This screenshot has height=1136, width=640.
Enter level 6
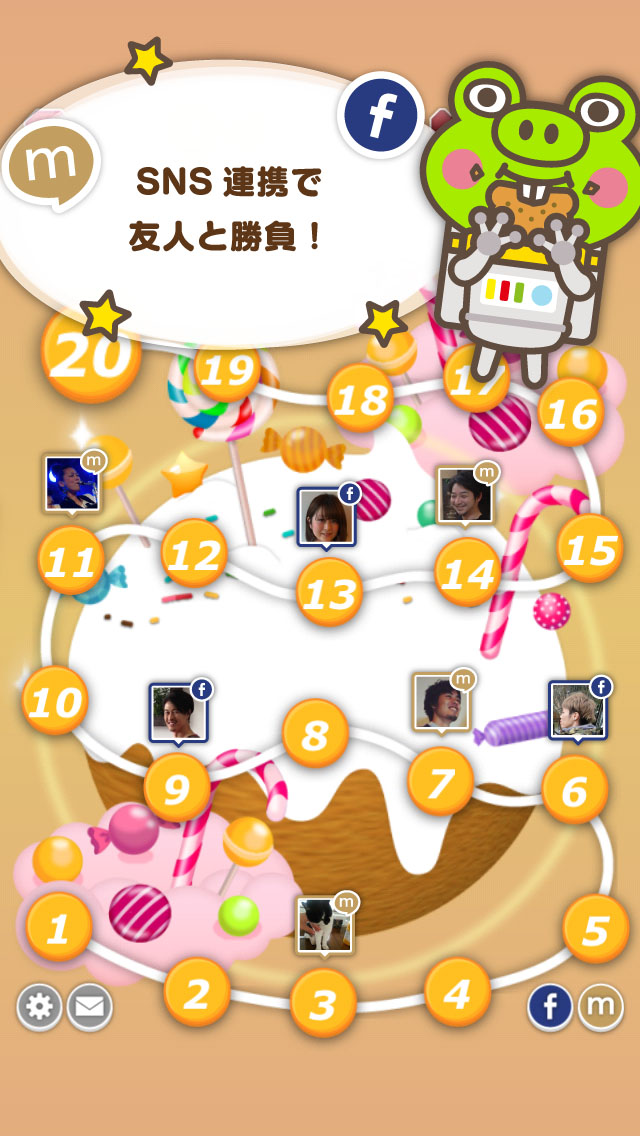coord(575,790)
